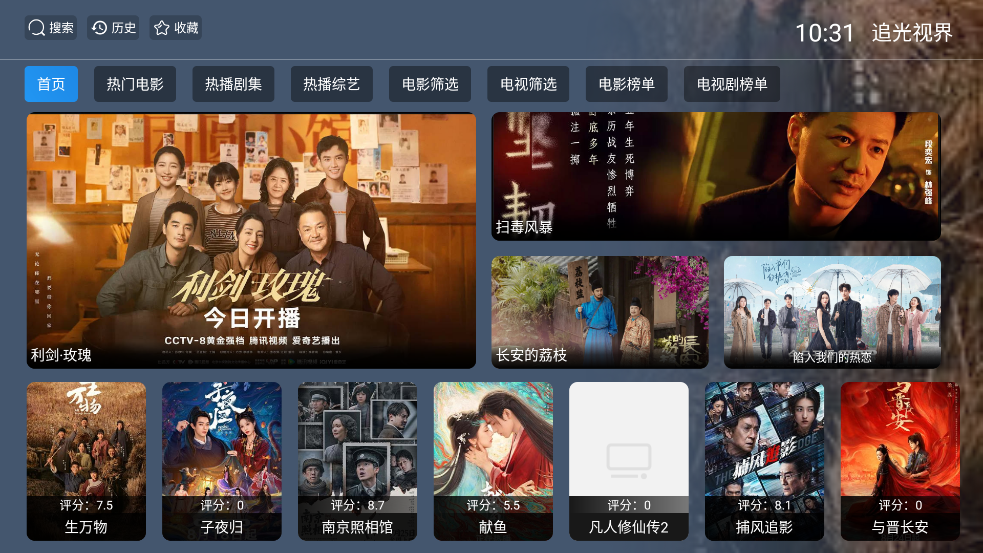Go to the 热播综艺 tab
Image resolution: width=983 pixels, height=553 pixels.
(331, 85)
